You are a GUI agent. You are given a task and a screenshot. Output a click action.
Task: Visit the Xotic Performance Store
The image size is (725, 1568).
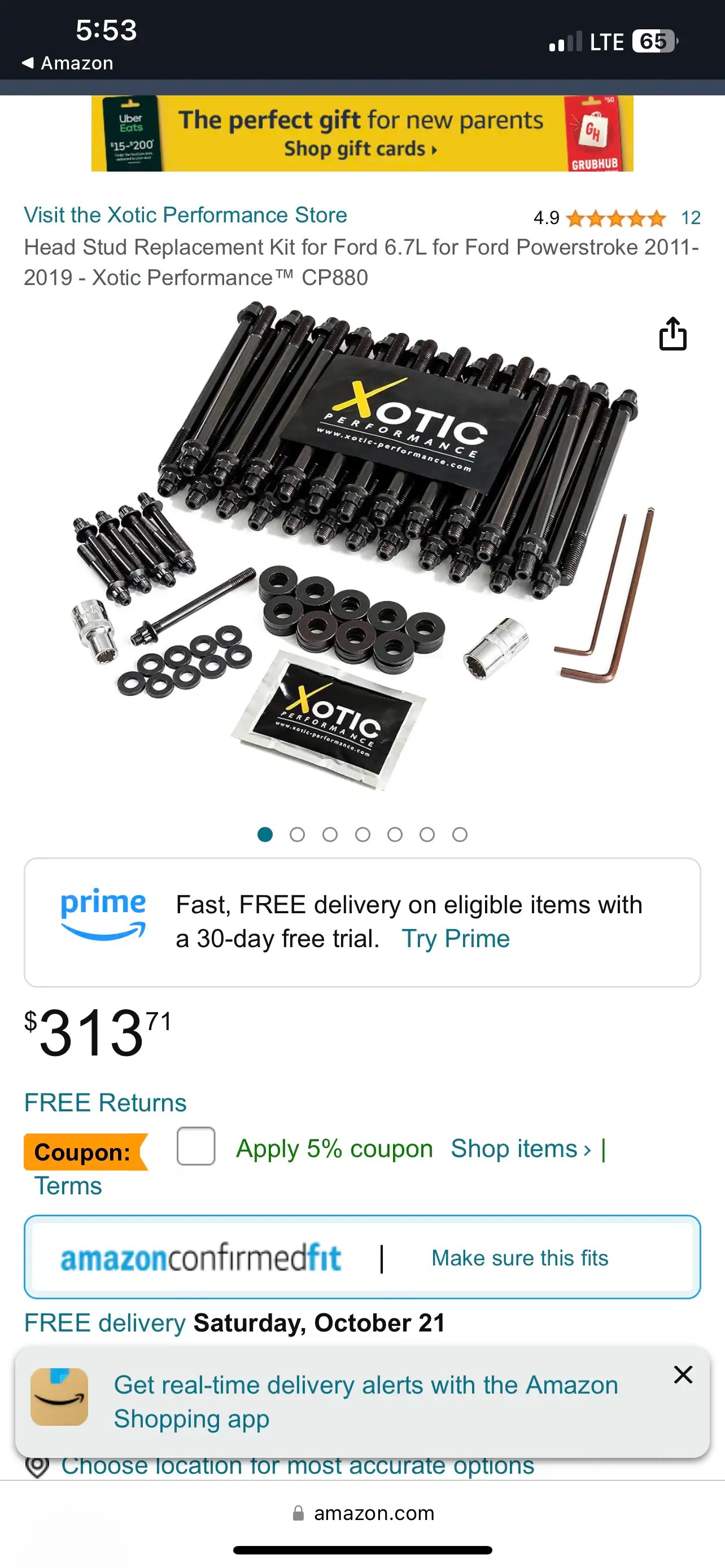pyautogui.click(x=185, y=215)
